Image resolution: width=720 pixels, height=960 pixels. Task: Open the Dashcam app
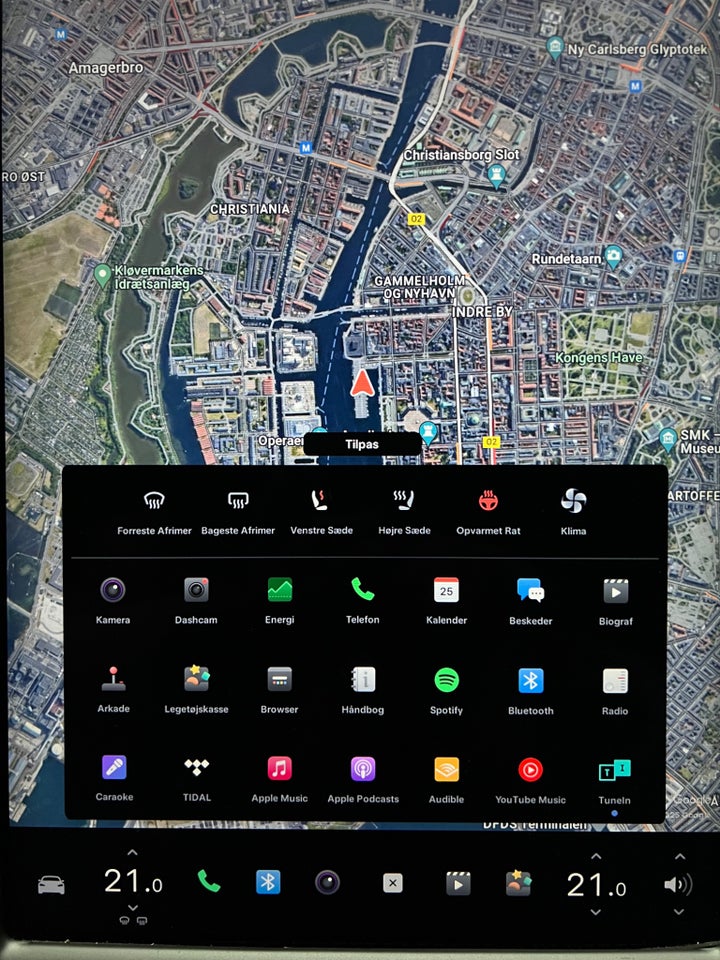pos(196,590)
